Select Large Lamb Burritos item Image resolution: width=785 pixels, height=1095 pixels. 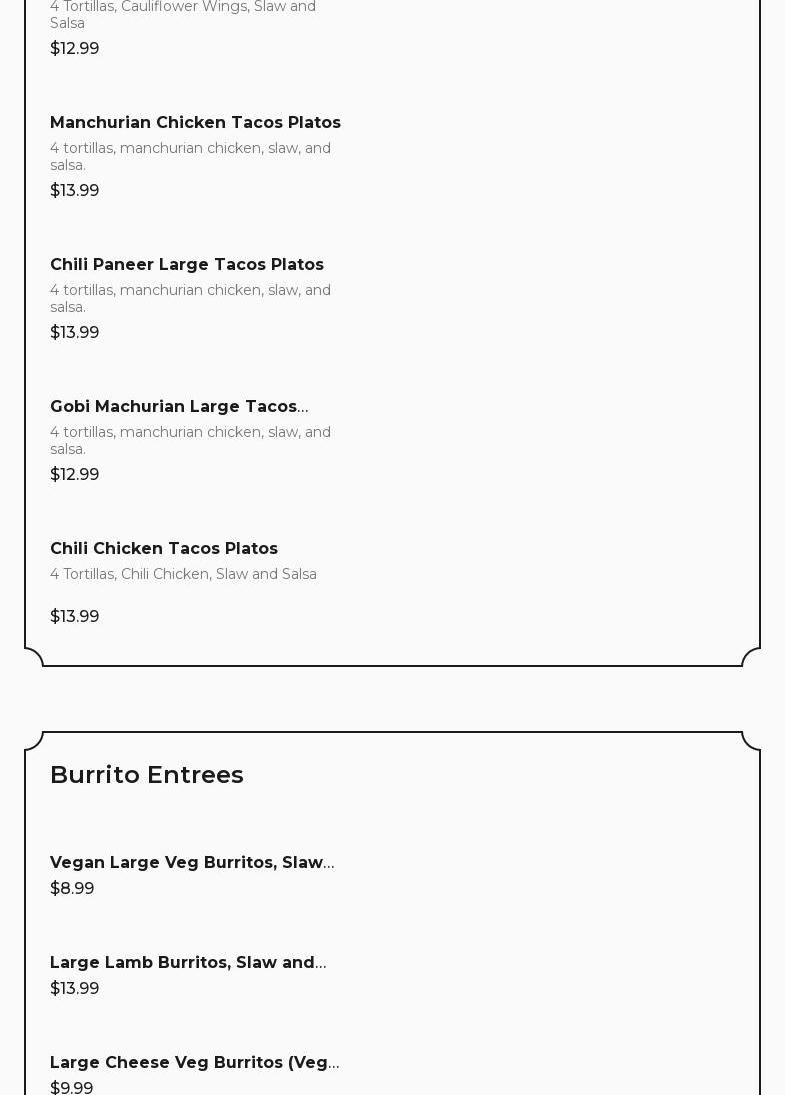pos(188,963)
